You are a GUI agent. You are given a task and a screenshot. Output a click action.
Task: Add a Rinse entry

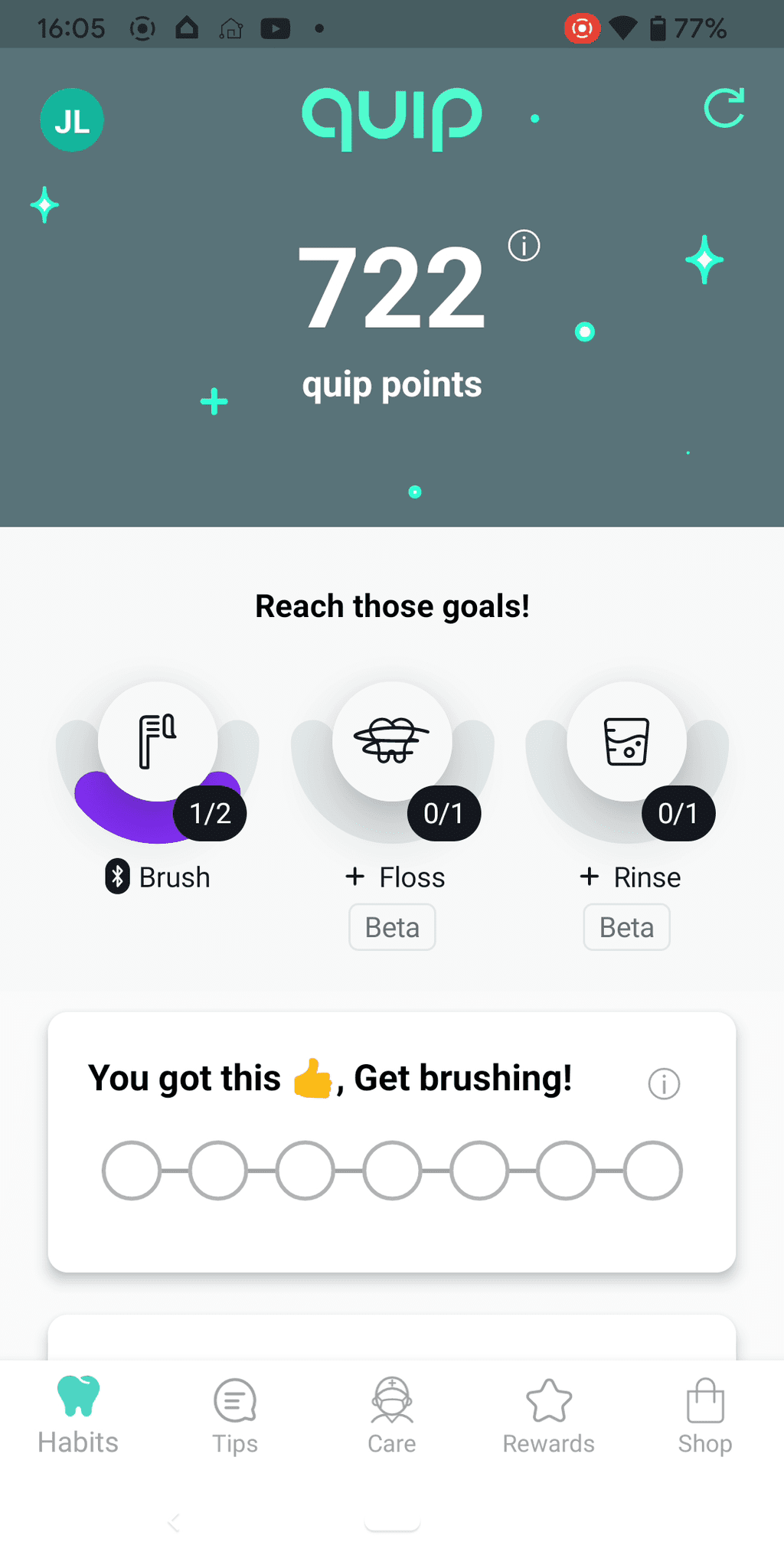click(629, 877)
